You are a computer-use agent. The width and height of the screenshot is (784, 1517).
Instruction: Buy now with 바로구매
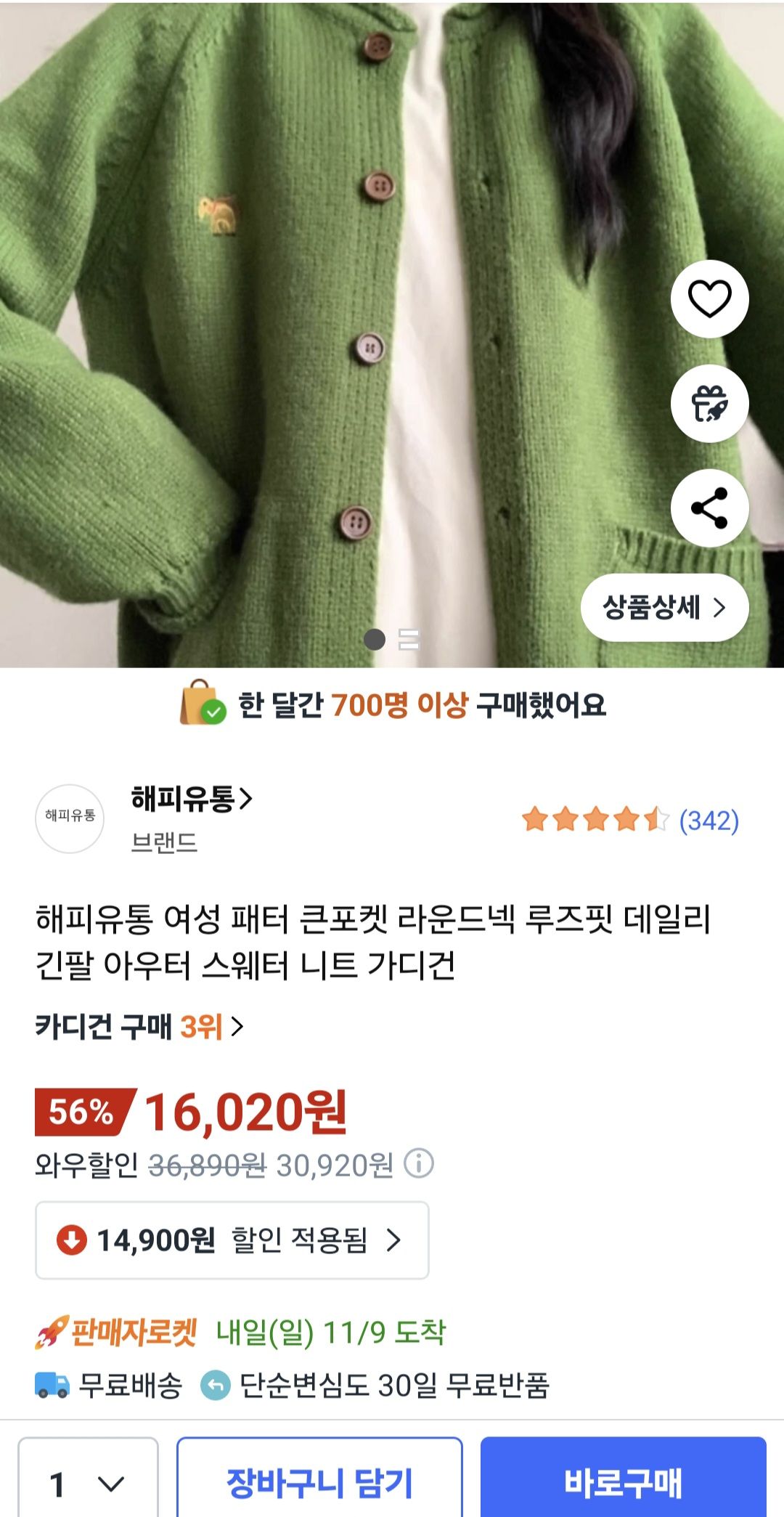click(623, 1482)
